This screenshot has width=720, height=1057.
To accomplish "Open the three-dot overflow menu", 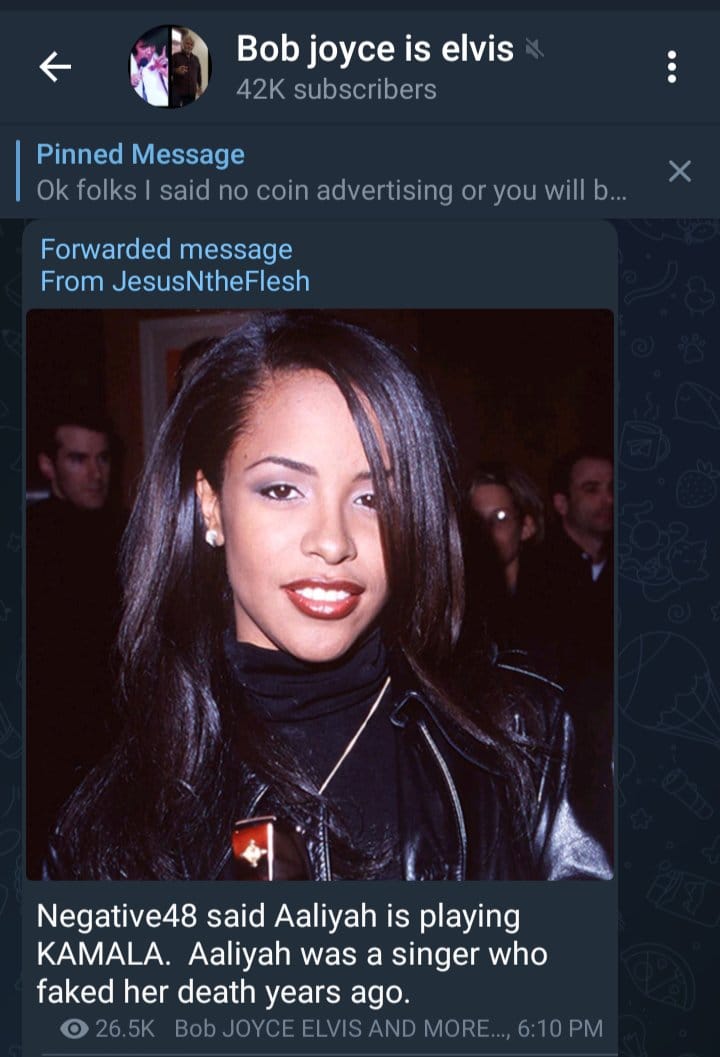I will click(671, 67).
